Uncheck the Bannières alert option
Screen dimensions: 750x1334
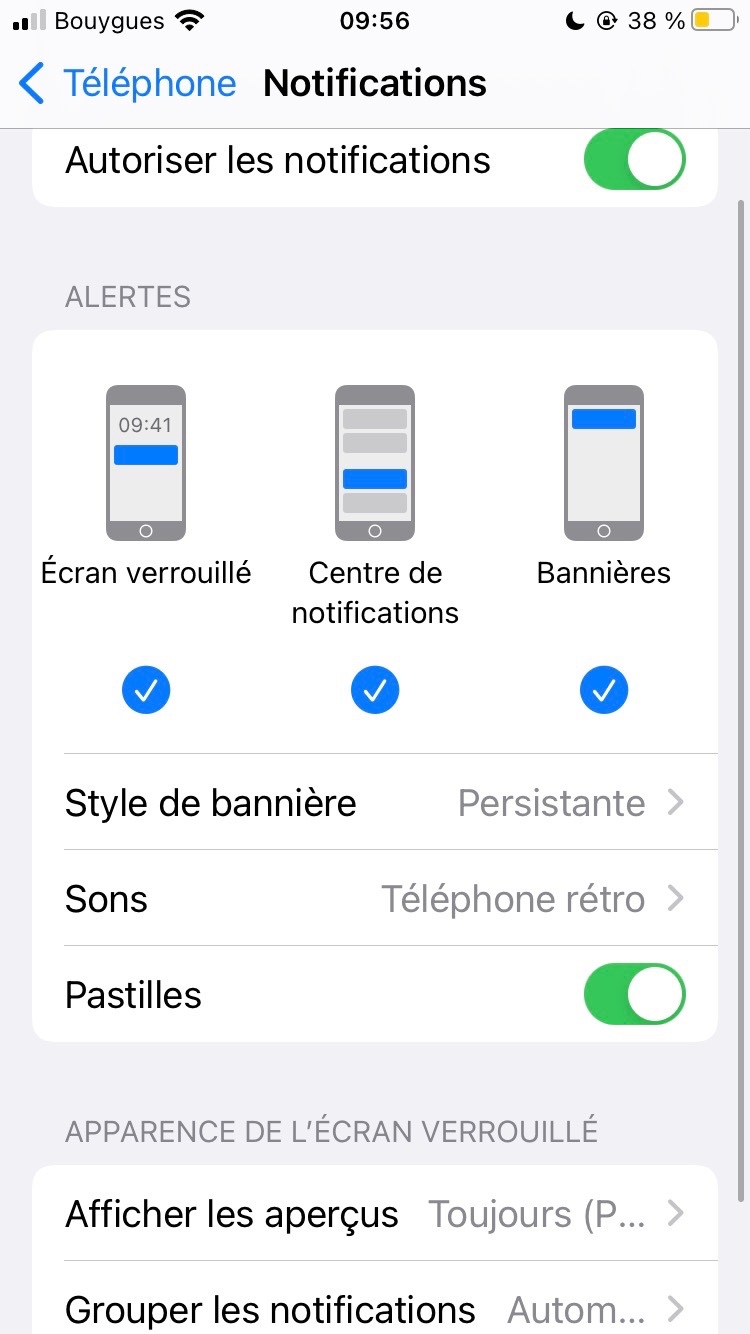click(604, 690)
